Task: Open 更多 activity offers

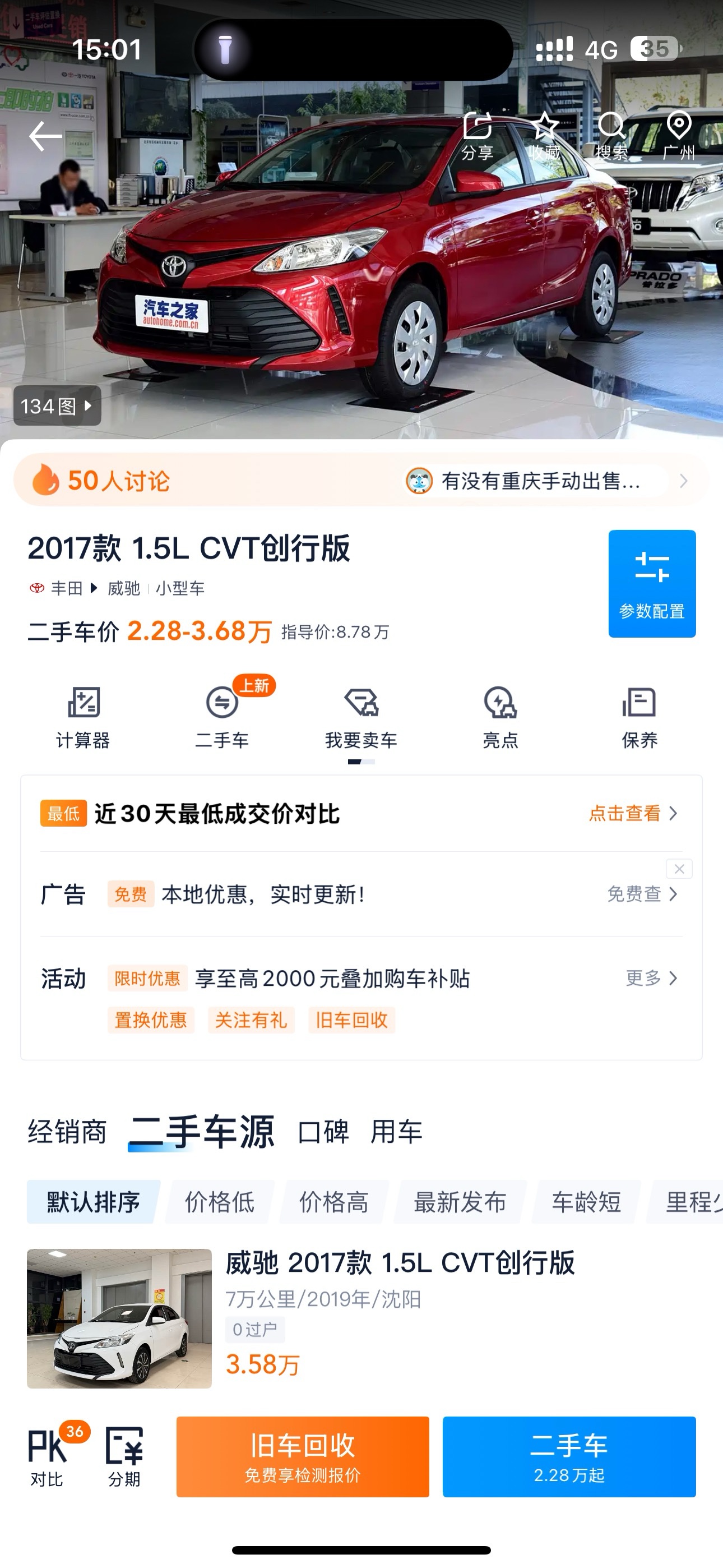Action: pos(651,978)
